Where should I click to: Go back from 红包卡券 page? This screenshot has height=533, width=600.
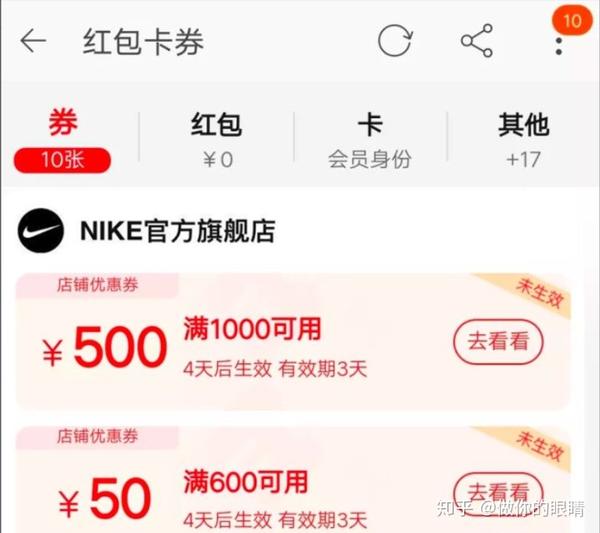(33, 41)
